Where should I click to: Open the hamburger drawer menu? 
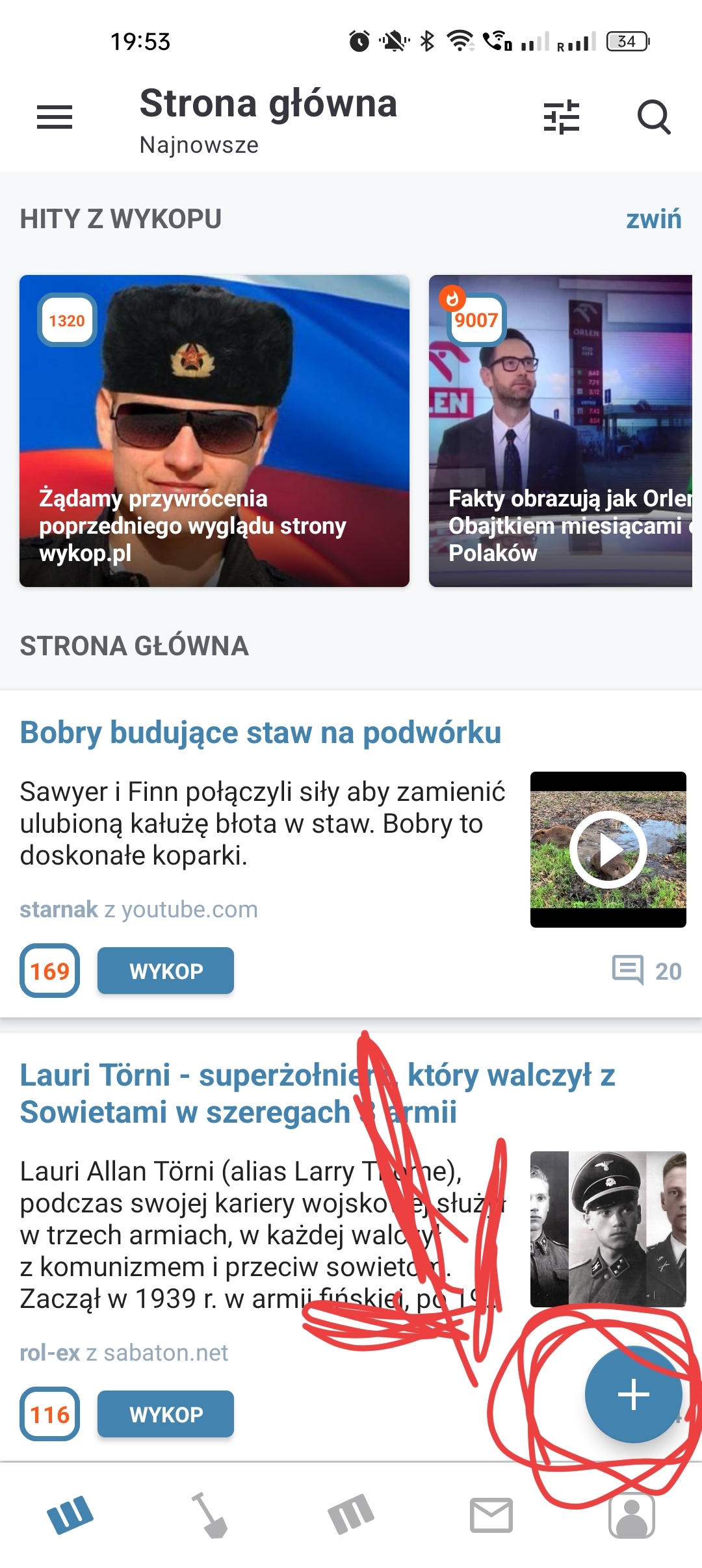click(55, 118)
